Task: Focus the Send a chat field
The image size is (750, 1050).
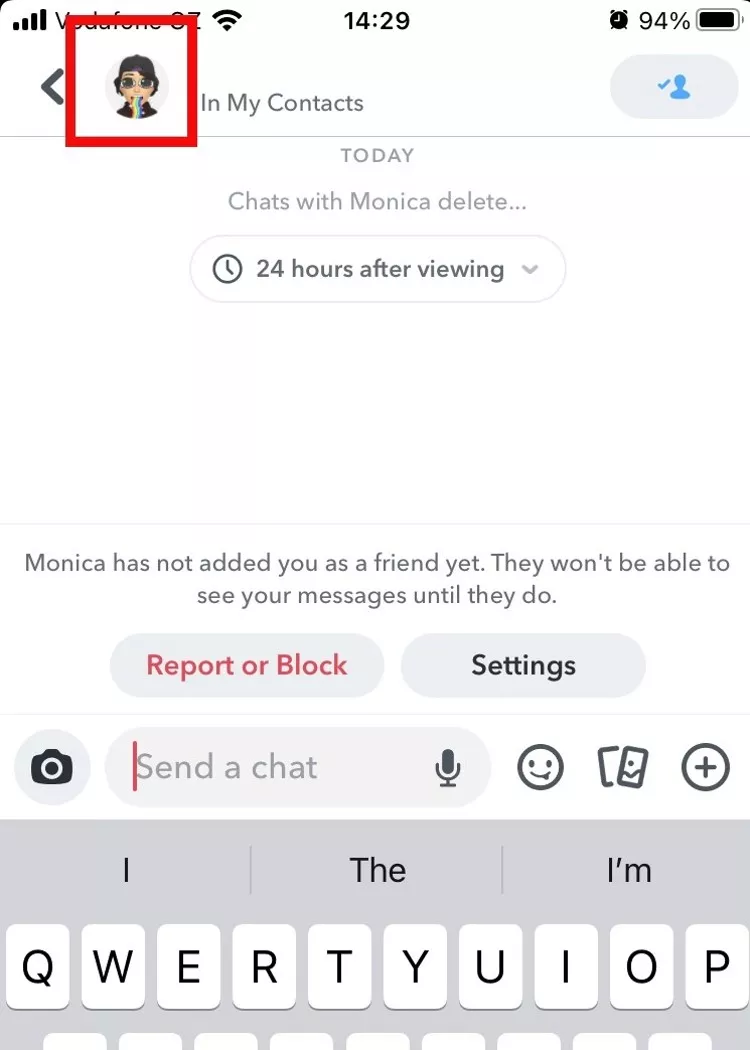Action: click(x=280, y=768)
